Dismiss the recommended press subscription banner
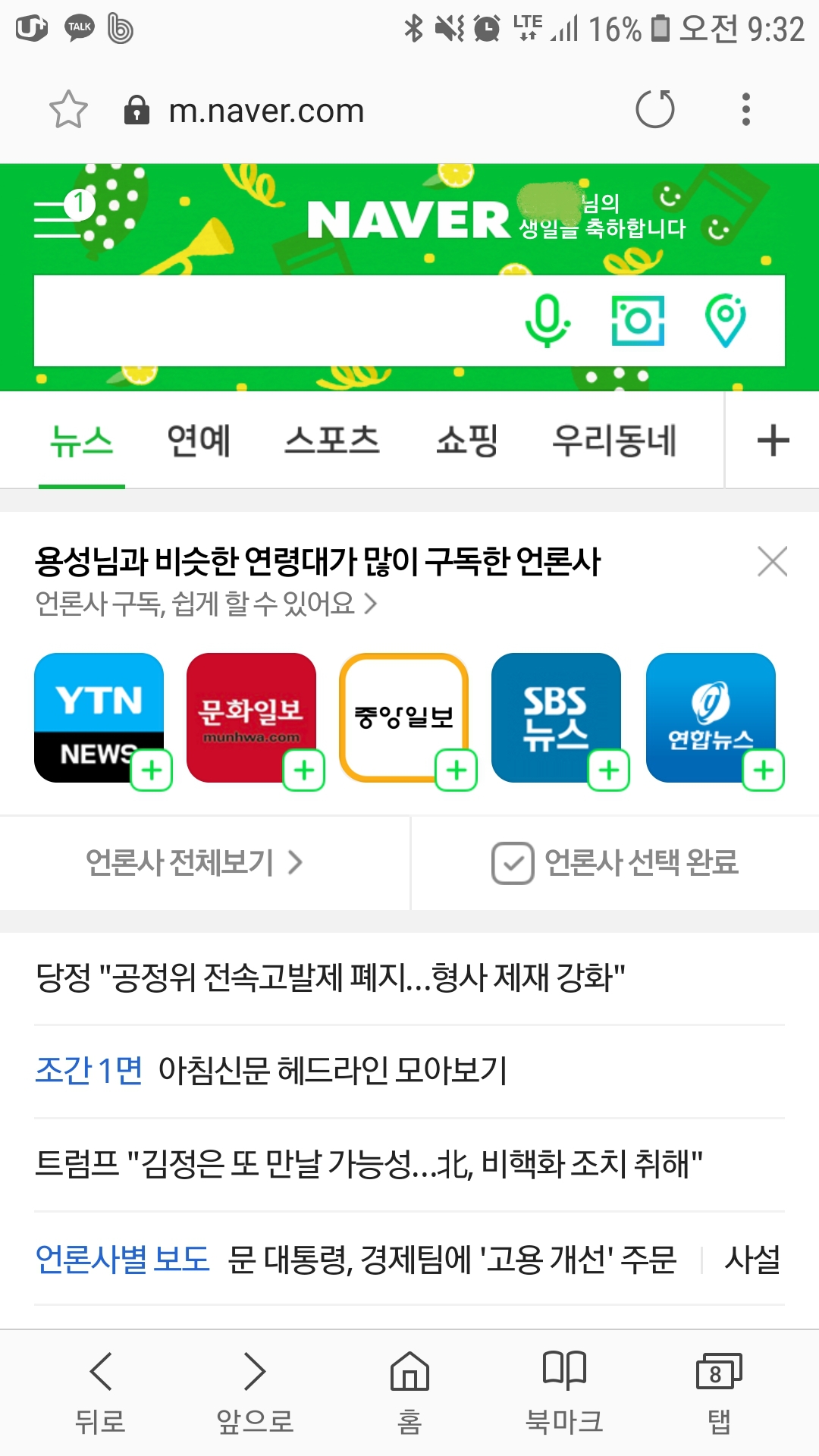Screen dimensions: 819x1456 tap(773, 562)
